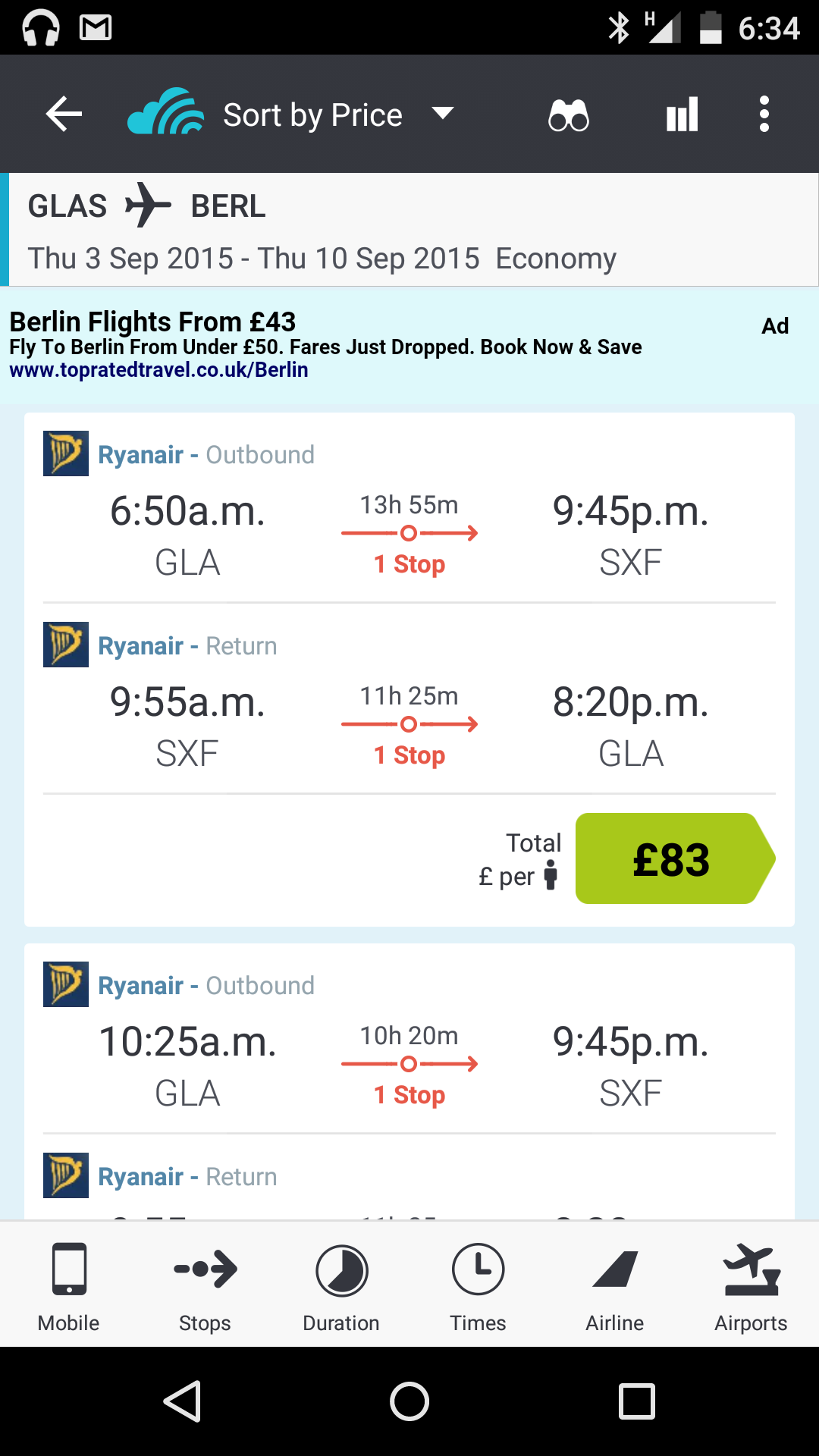Open the Times filter

coord(478,1286)
